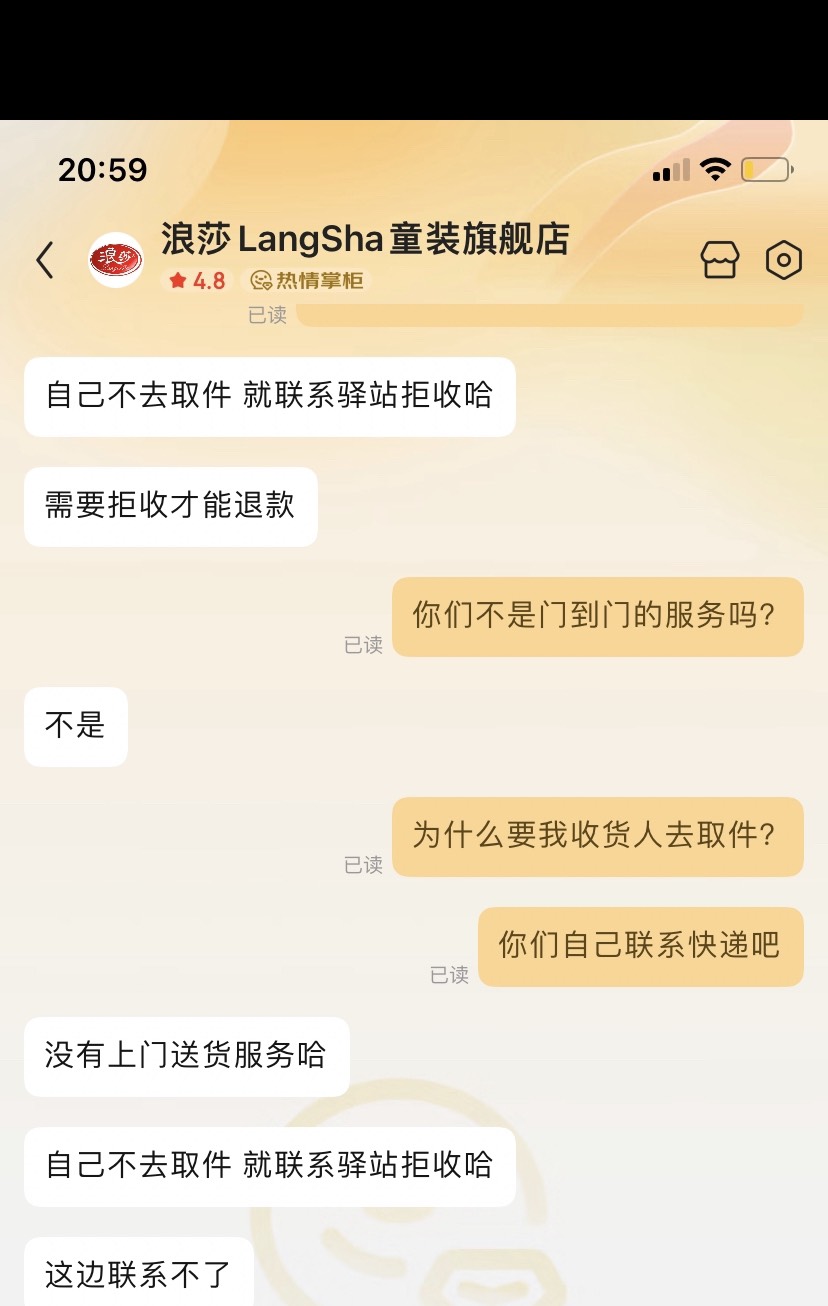828x1306 pixels.
Task: Open 浪莎LangSha童装旗舰店 shop profile
Action: pyautogui.click(x=365, y=240)
